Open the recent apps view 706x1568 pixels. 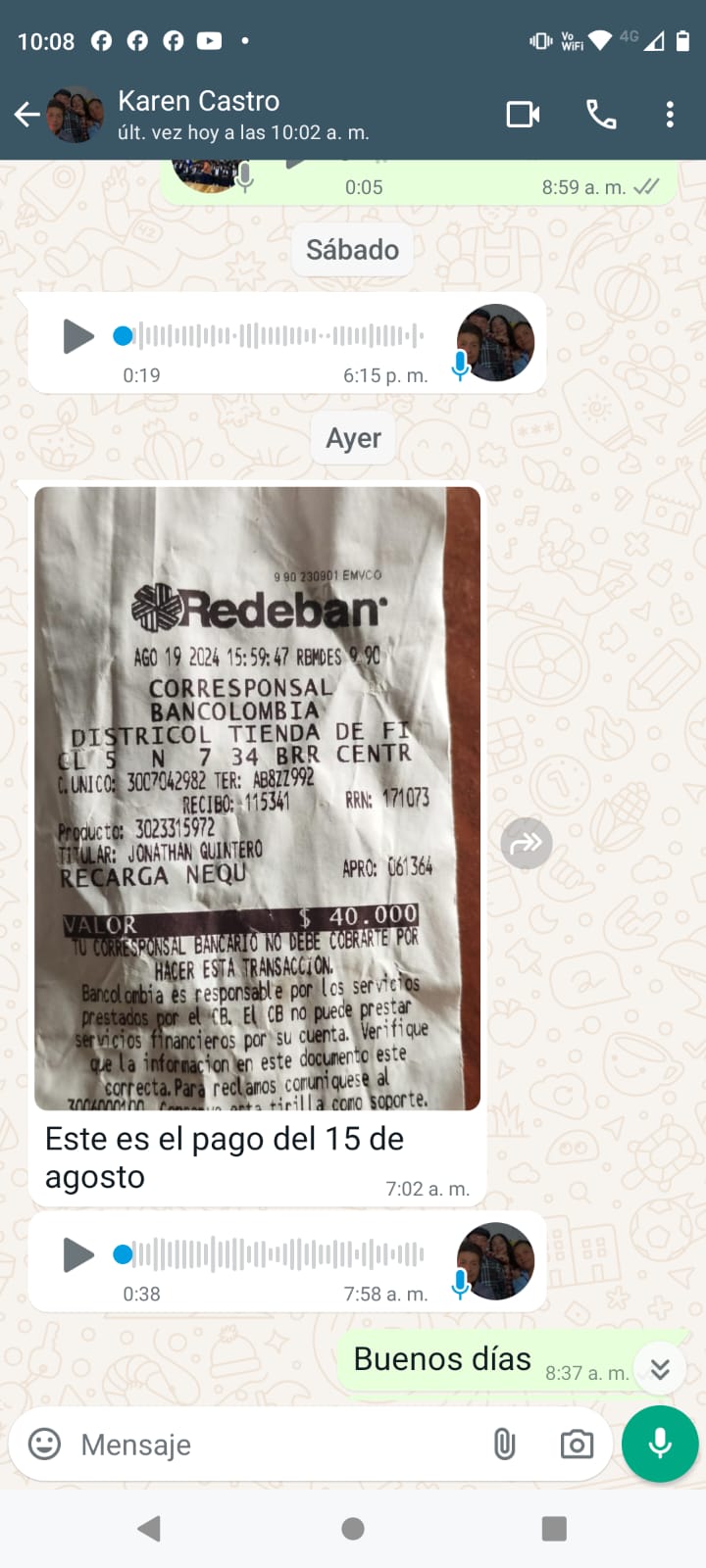[554, 1529]
